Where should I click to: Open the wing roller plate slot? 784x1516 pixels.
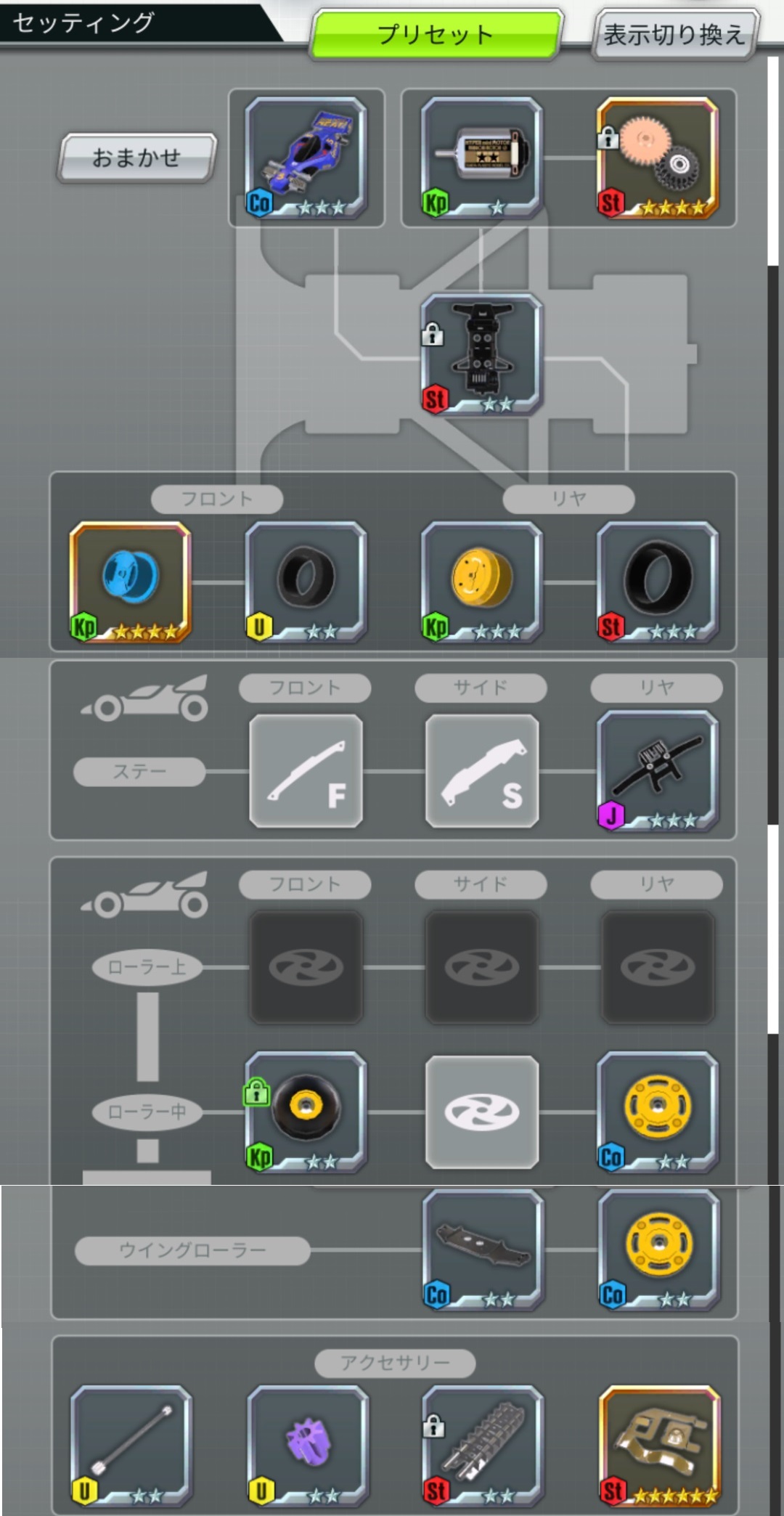pyautogui.click(x=483, y=1250)
